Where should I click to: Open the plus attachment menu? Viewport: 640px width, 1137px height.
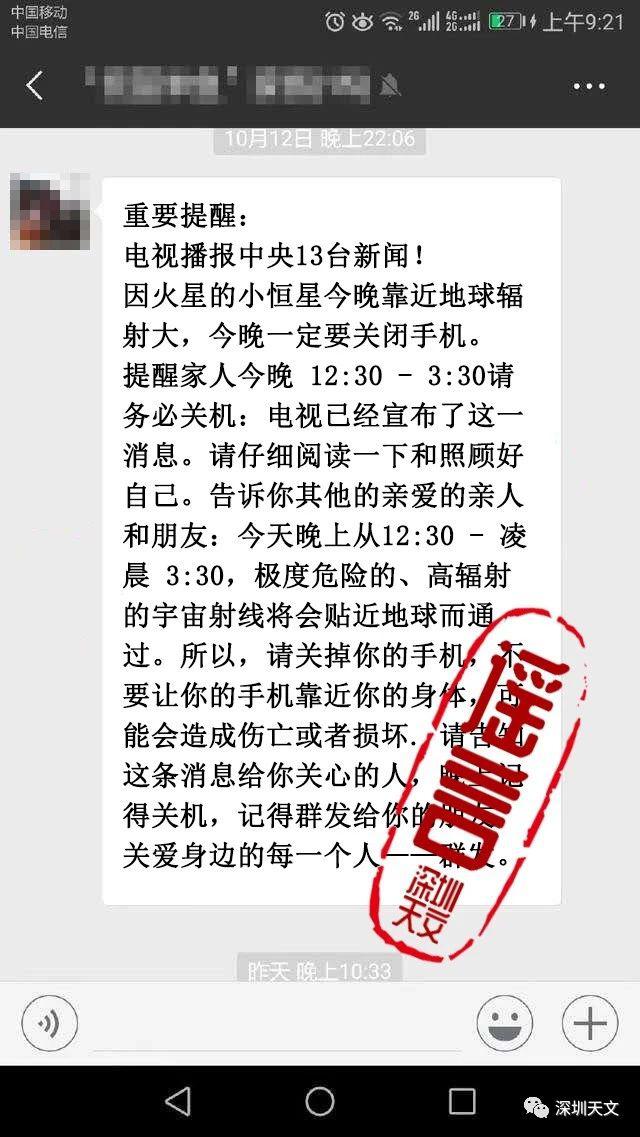pos(589,1023)
